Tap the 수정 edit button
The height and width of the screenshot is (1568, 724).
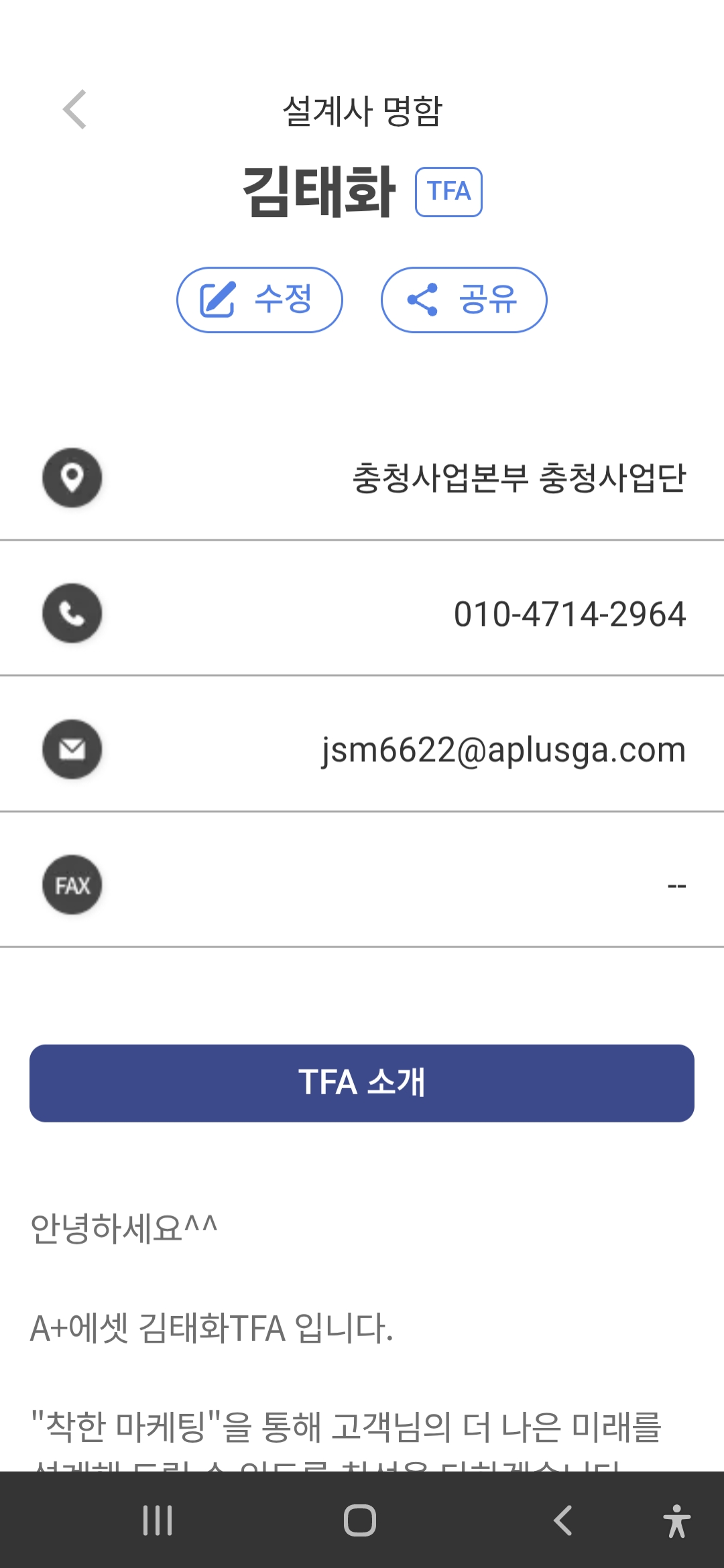(x=259, y=300)
